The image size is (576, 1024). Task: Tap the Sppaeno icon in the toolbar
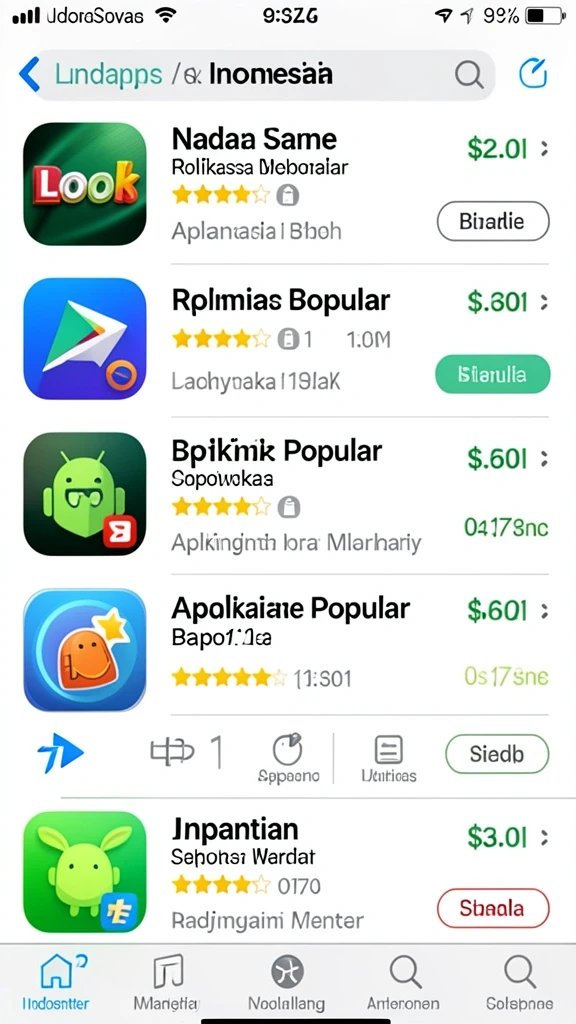pyautogui.click(x=288, y=758)
